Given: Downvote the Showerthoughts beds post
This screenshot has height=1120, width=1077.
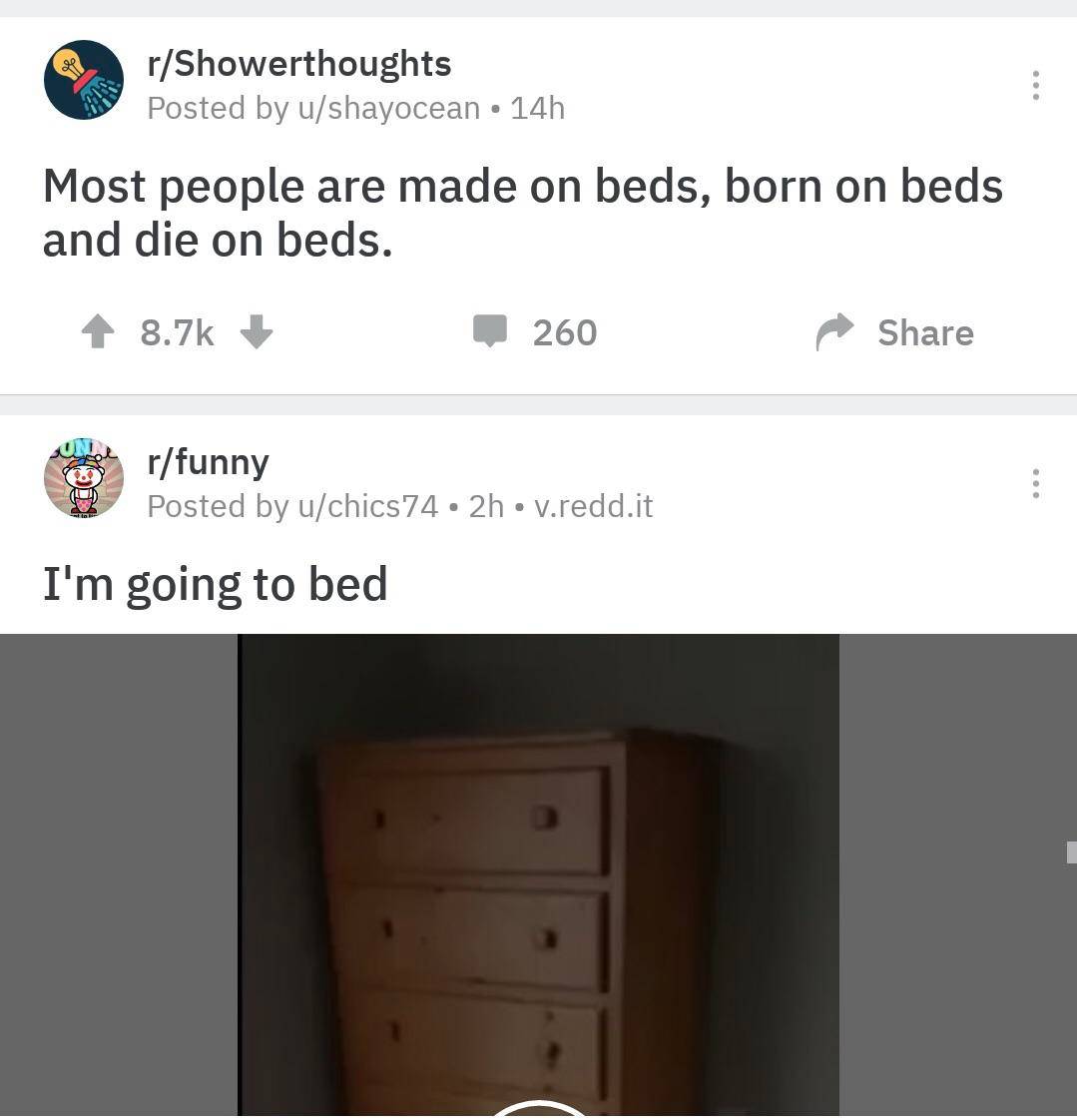Looking at the screenshot, I should [x=257, y=332].
